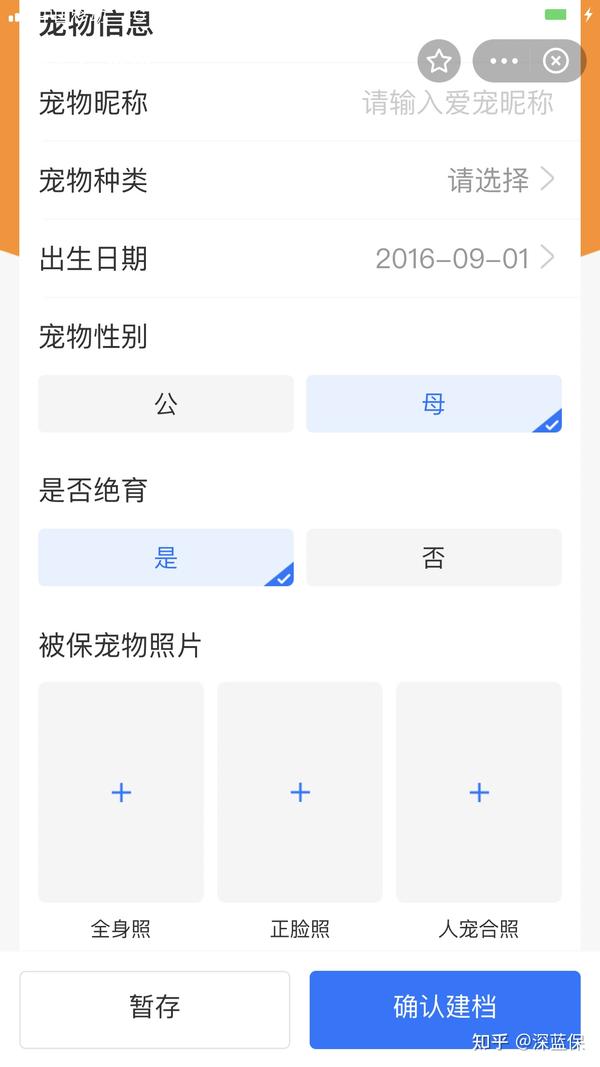Add a 人宠合照 photo
The image size is (600, 1067).
(x=479, y=792)
